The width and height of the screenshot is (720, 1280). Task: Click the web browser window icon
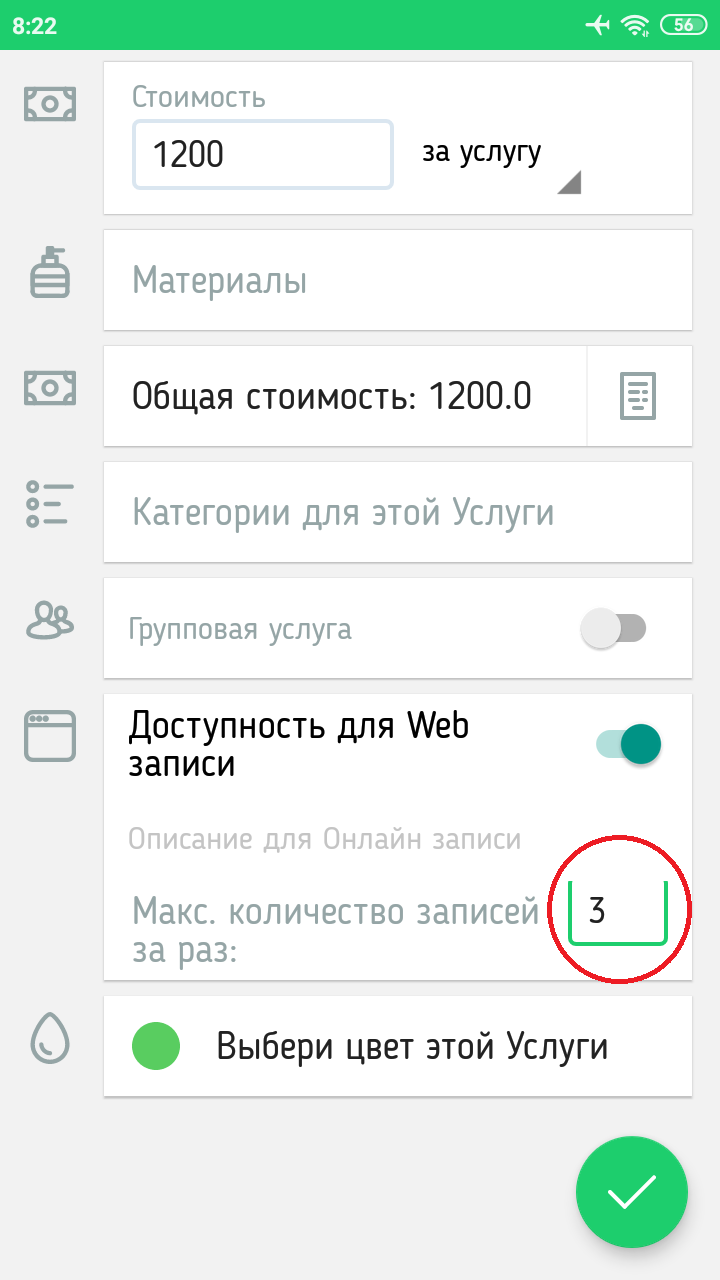[x=49, y=735]
